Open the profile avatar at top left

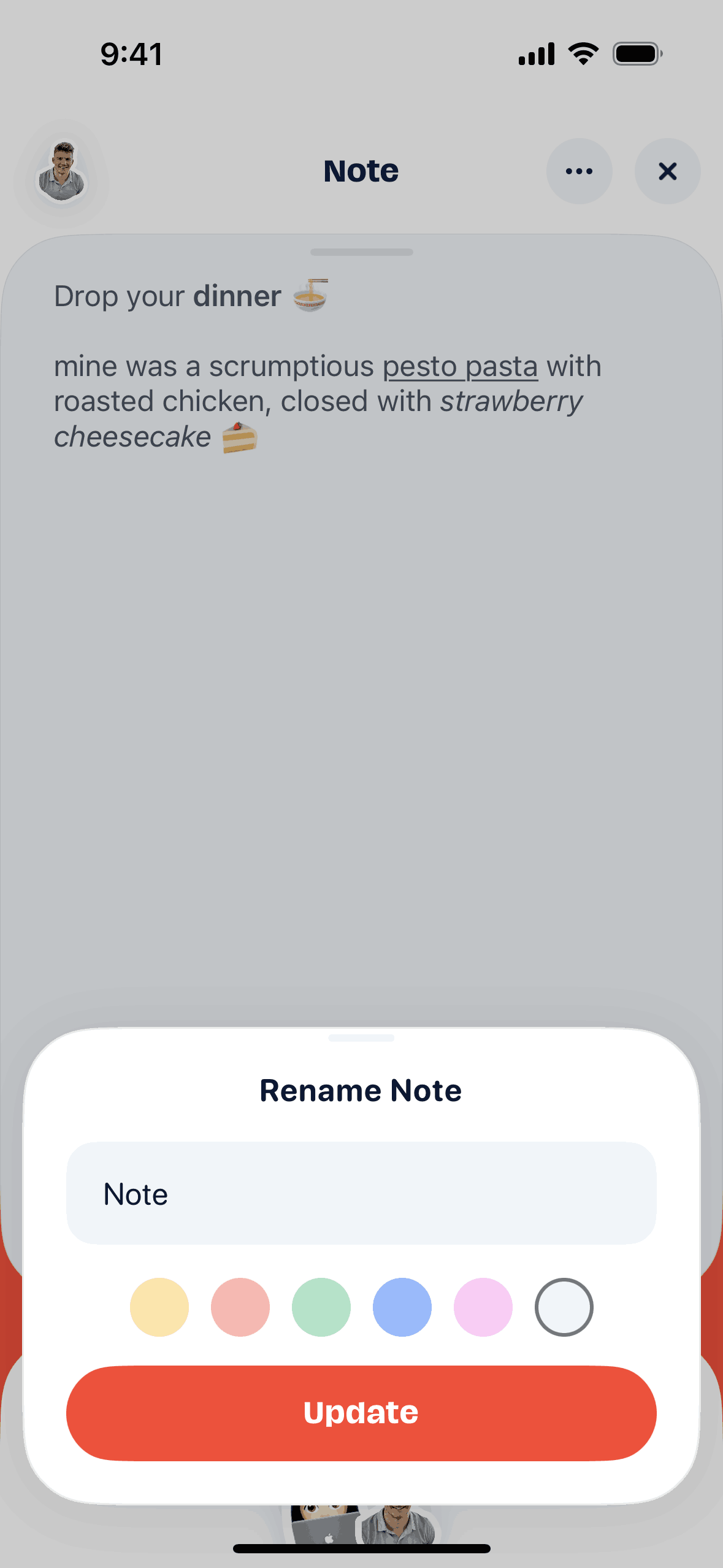61,172
